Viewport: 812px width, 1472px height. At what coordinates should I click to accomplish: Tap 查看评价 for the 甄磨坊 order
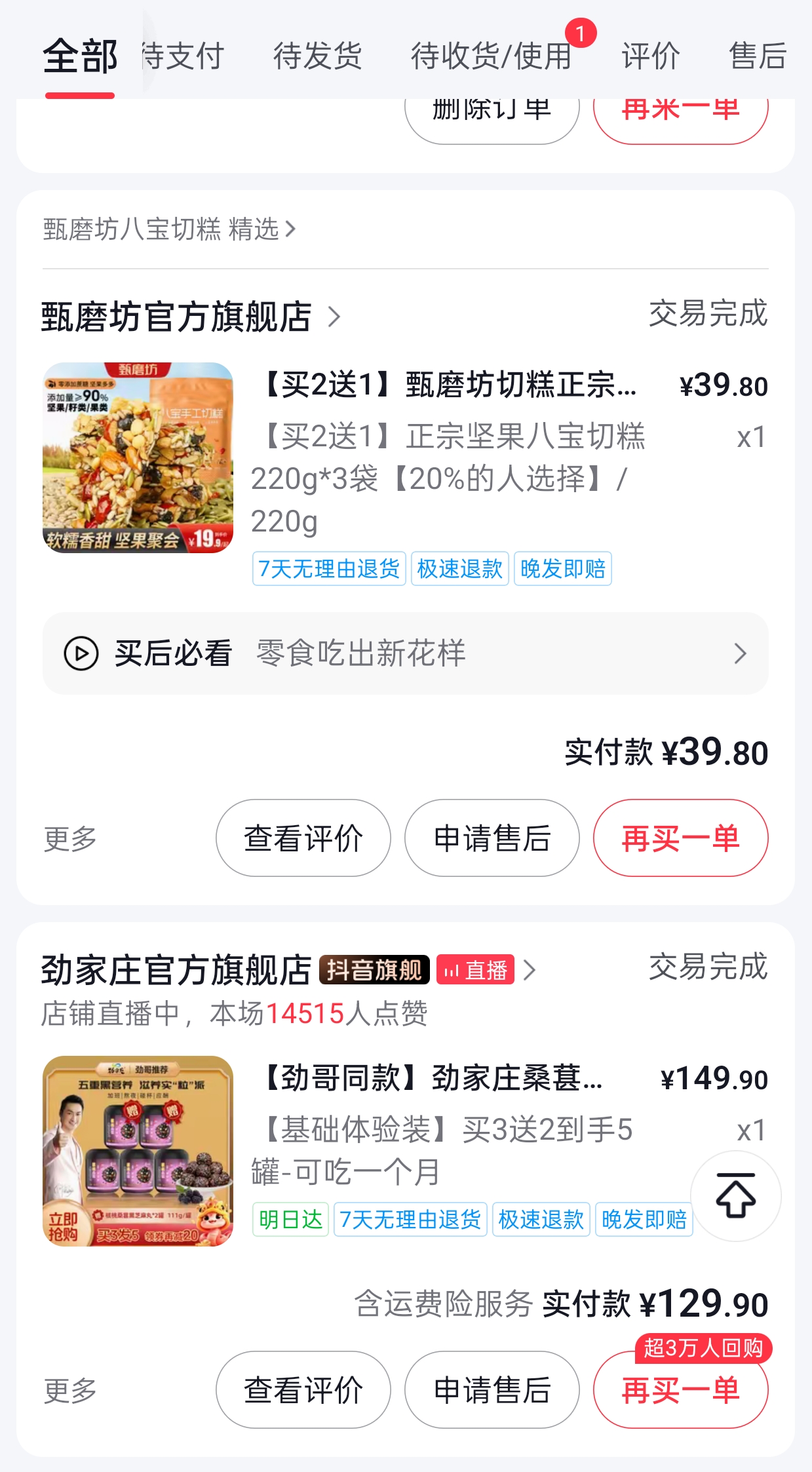click(303, 838)
